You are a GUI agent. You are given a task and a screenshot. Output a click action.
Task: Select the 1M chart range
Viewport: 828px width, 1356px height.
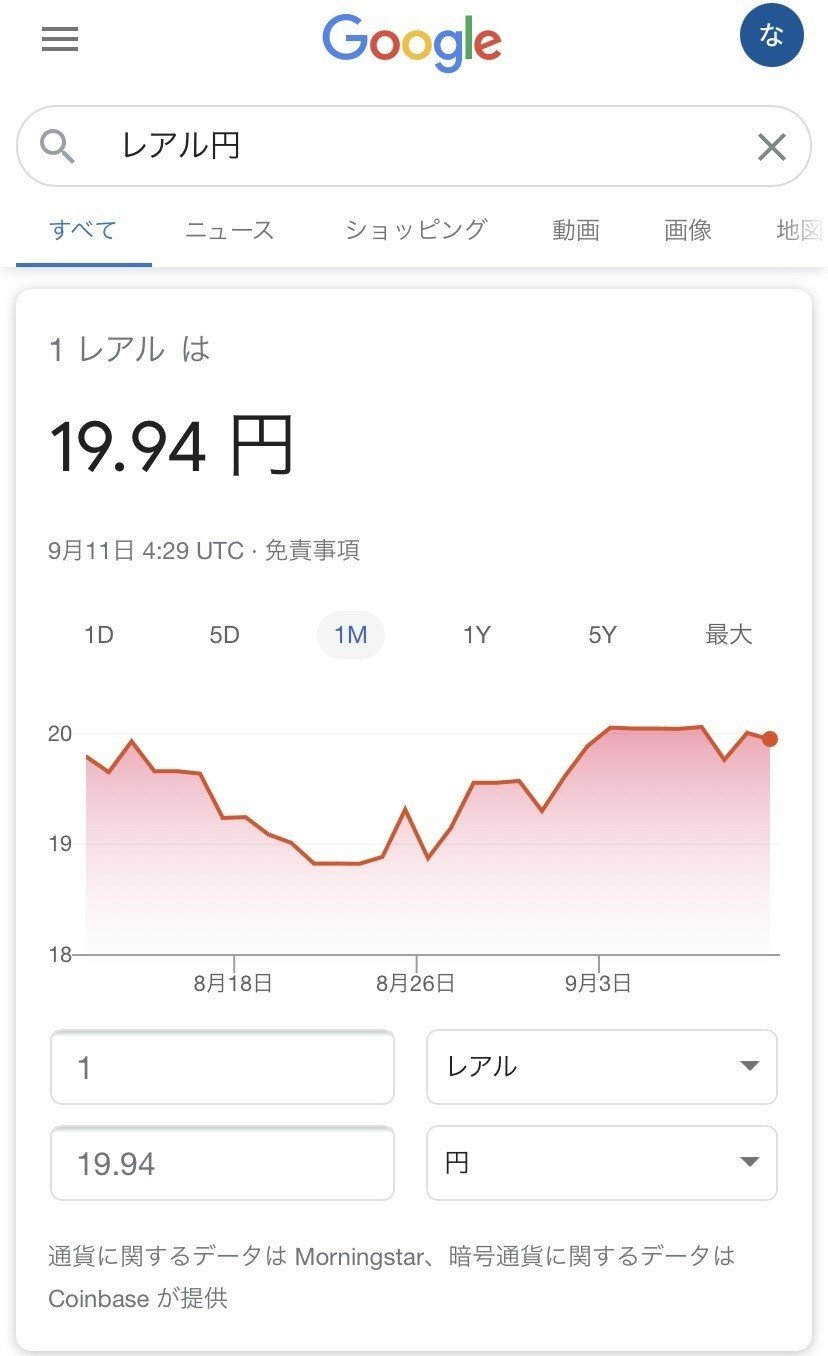point(350,635)
